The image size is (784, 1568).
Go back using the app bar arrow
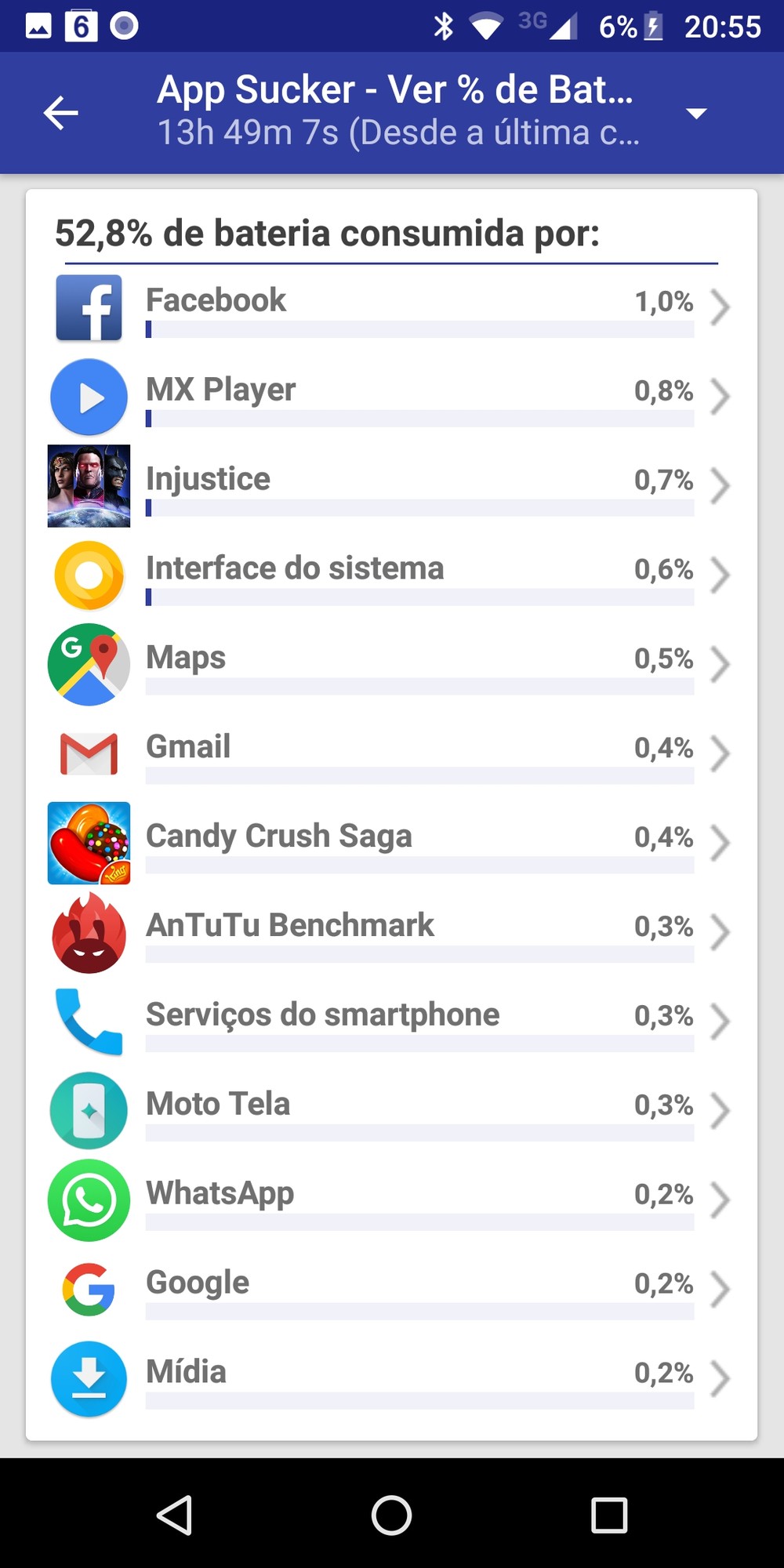tap(60, 113)
